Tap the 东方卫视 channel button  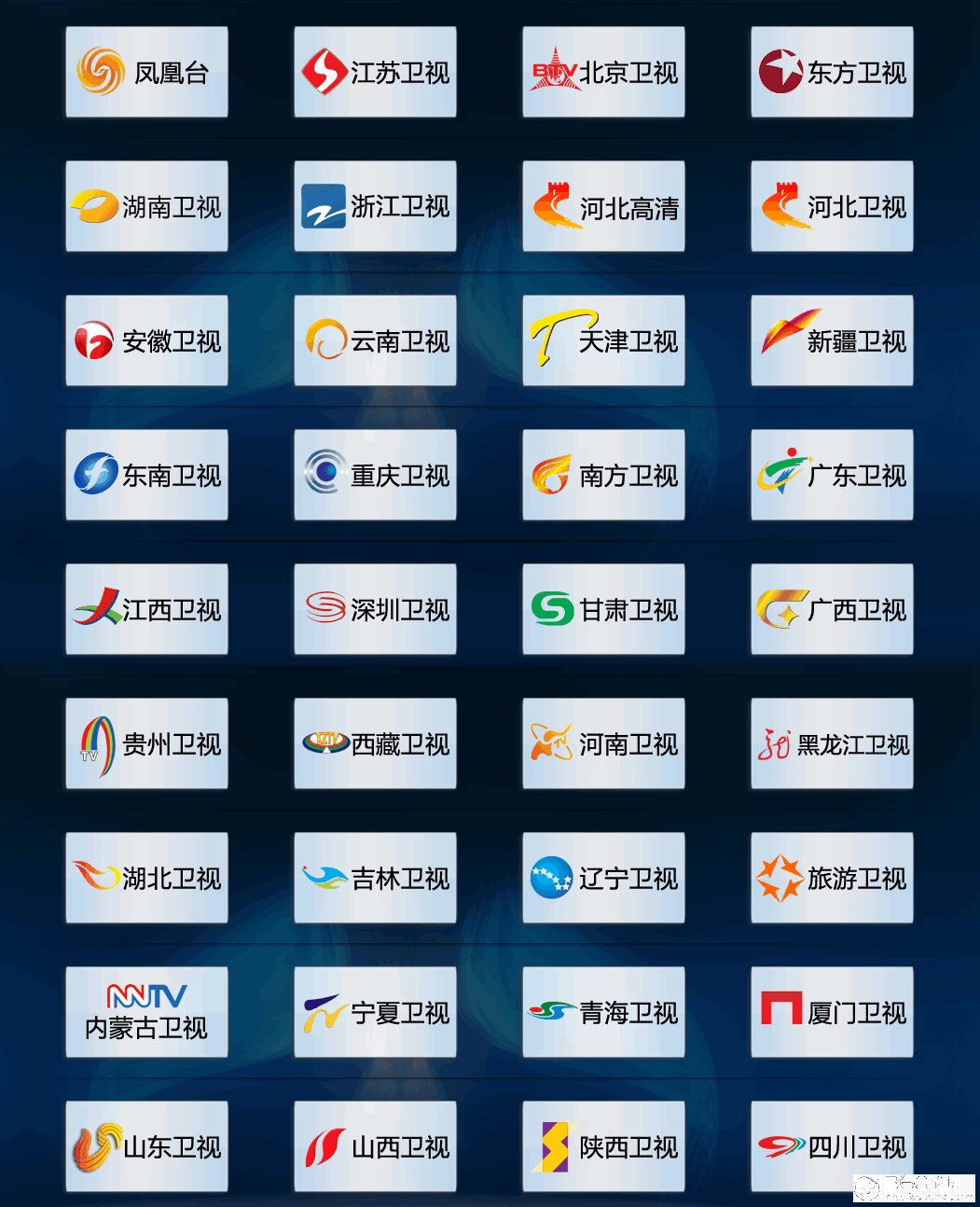pos(832,72)
